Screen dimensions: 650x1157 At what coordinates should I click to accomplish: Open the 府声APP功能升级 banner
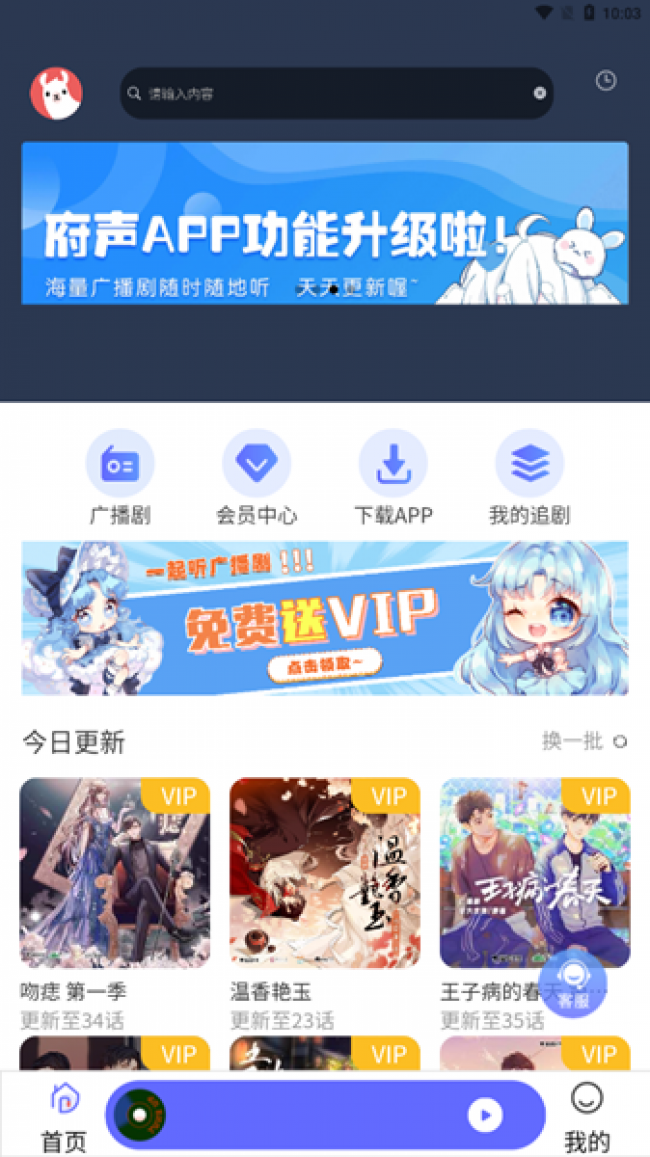coord(325,223)
